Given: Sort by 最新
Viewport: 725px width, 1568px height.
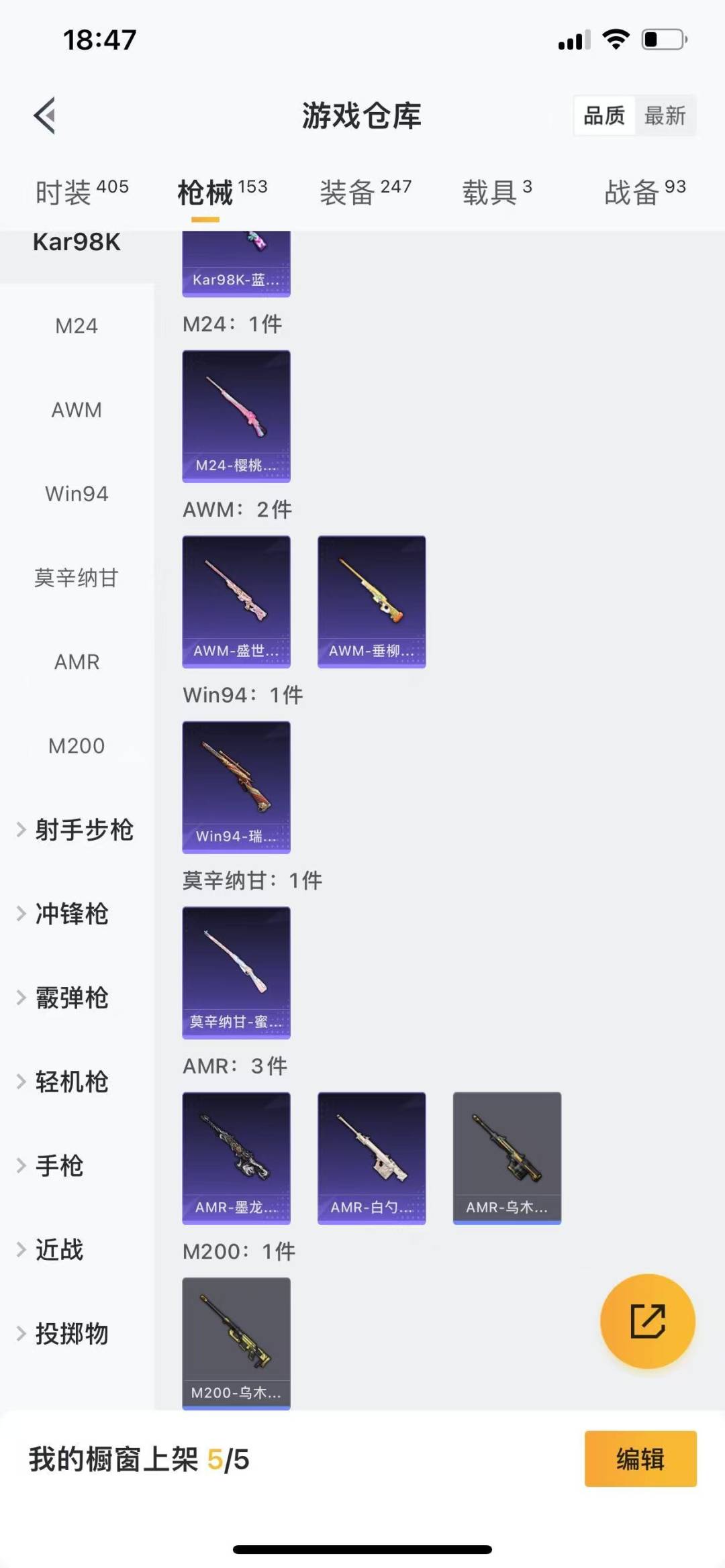Looking at the screenshot, I should coord(665,115).
